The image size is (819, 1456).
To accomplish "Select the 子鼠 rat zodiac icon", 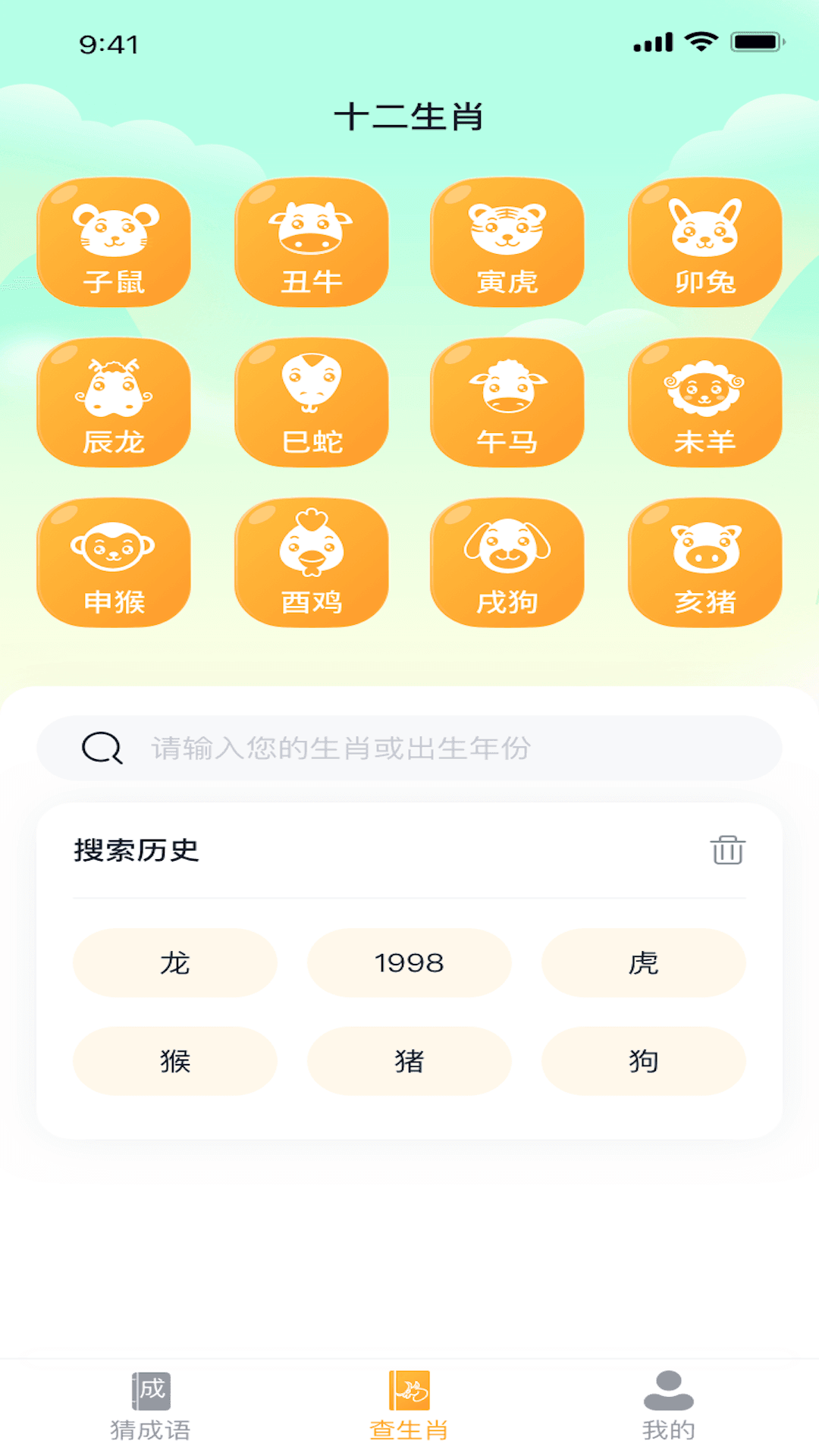I will pos(114,244).
